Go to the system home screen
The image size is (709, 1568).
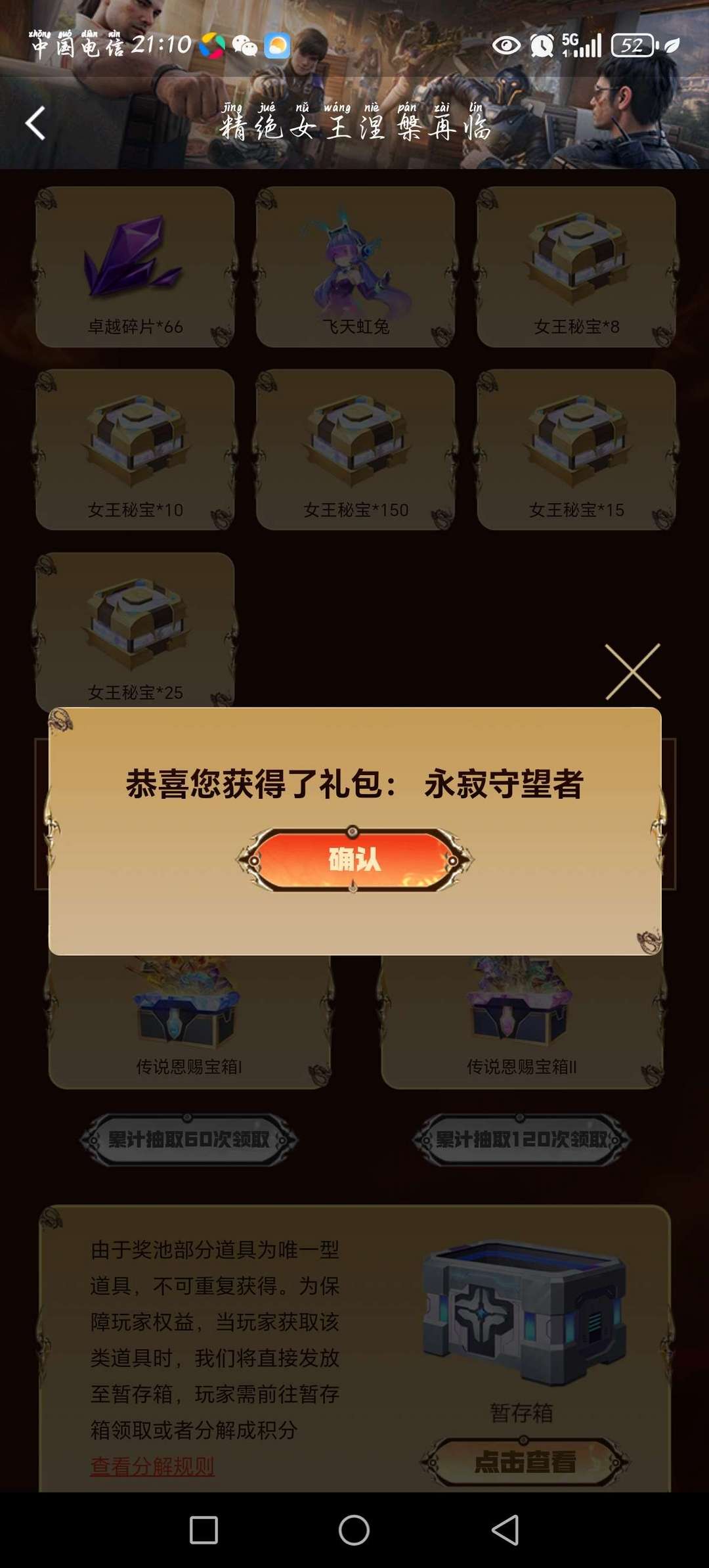354,1530
